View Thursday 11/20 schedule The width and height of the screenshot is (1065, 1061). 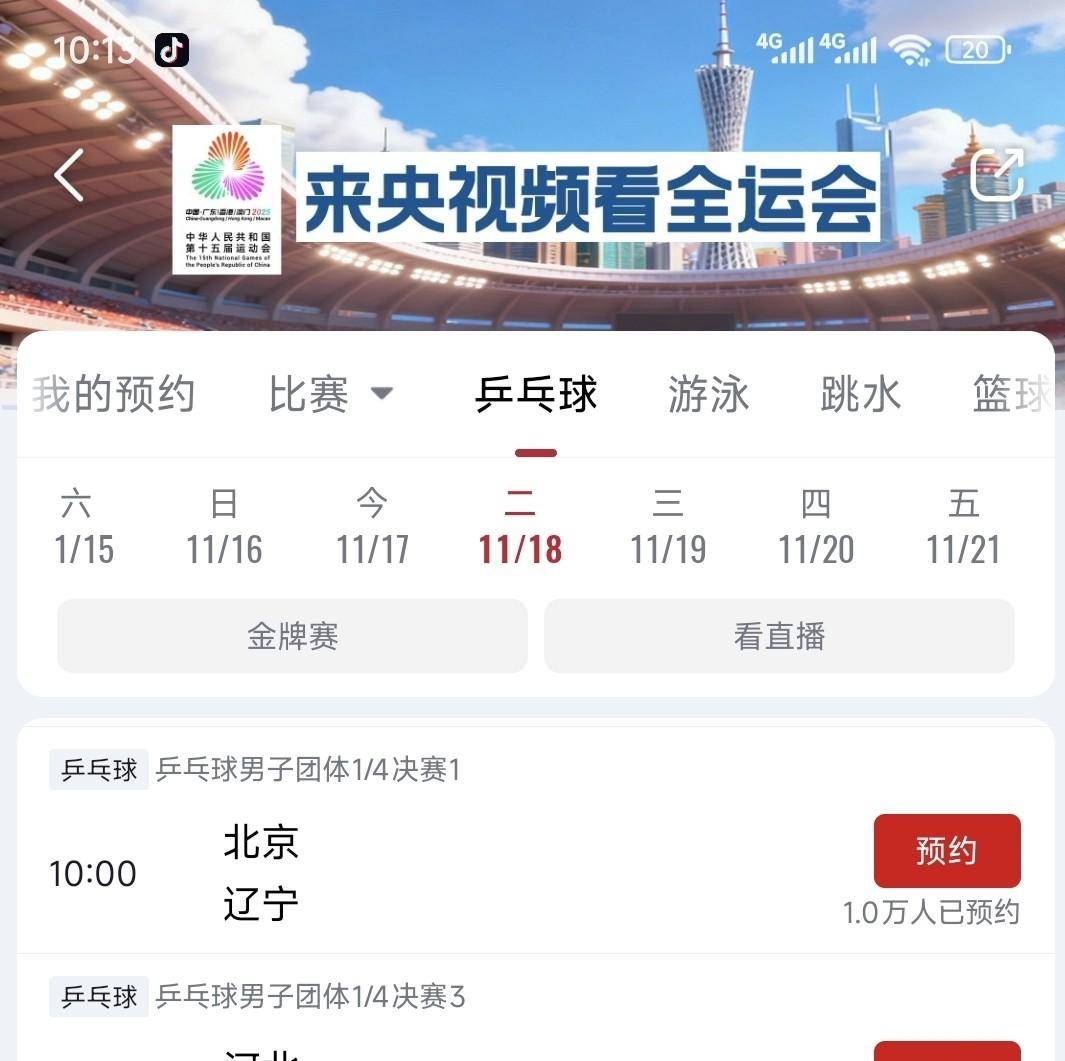pyautogui.click(x=816, y=528)
